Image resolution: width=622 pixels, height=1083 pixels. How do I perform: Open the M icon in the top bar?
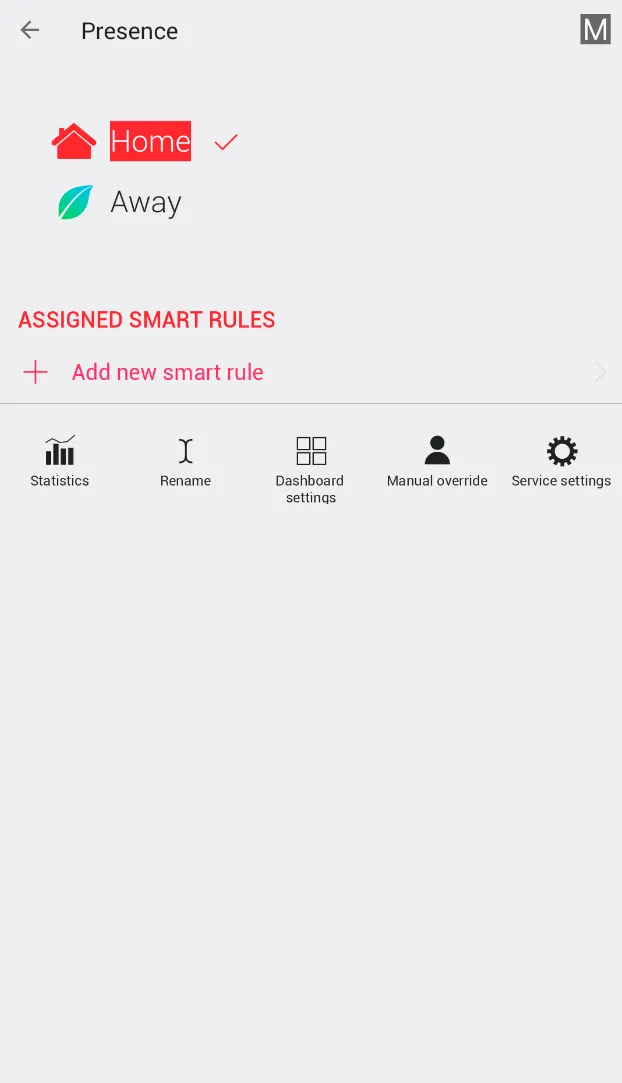(x=595, y=30)
